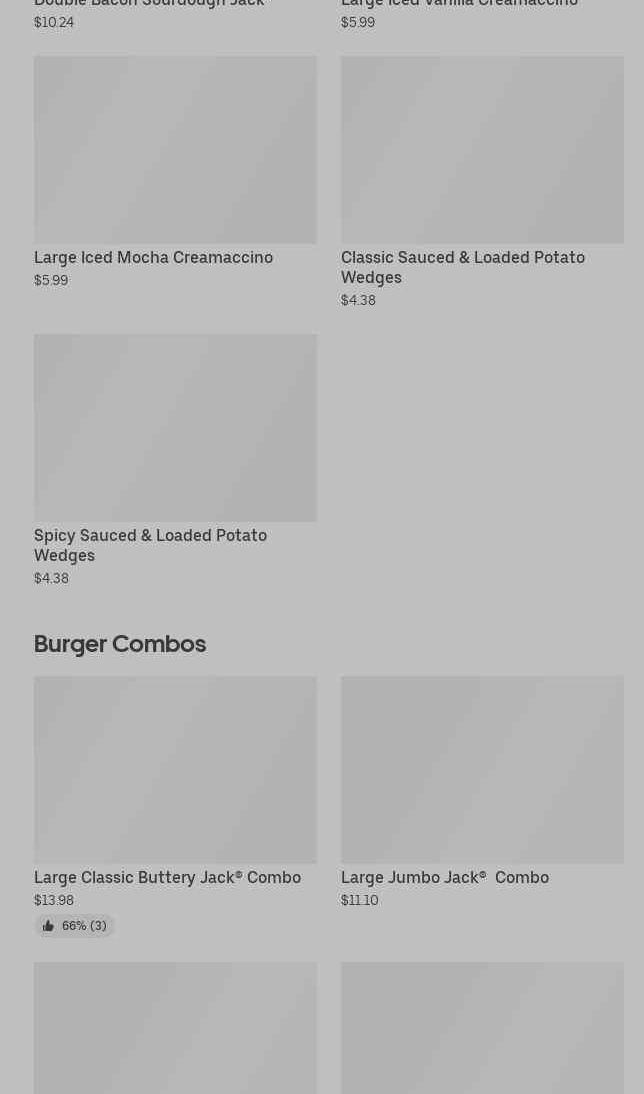
Task: Select Classic Sauced & Loaded Potato Wedges
Action: click(482, 181)
